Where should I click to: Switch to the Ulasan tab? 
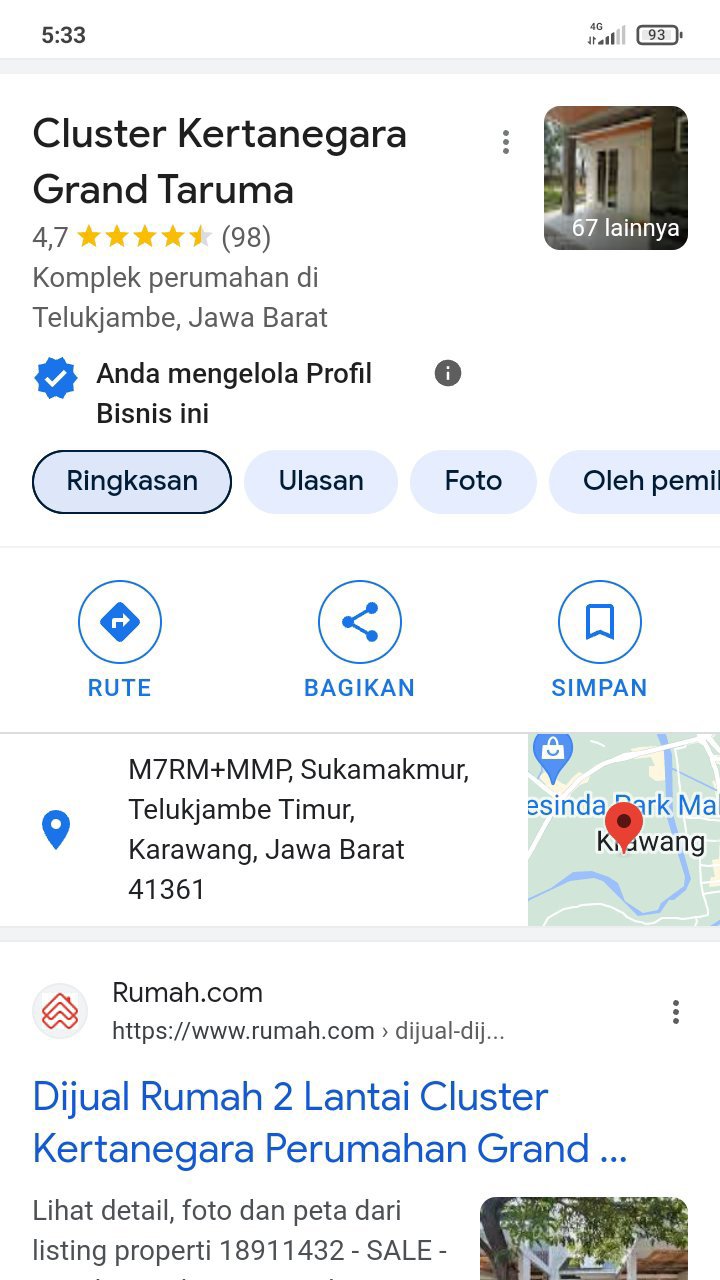321,481
